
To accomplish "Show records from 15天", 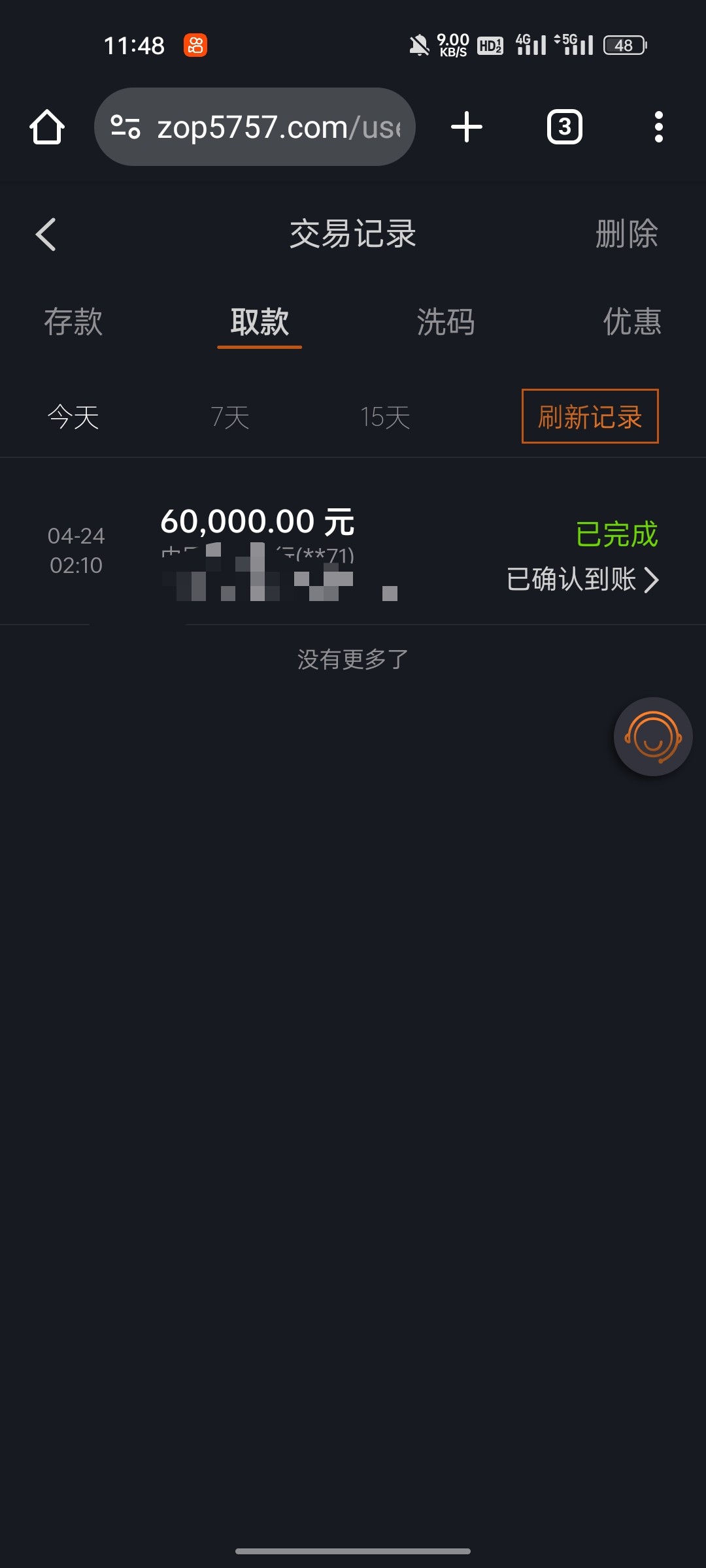I will pos(385,417).
